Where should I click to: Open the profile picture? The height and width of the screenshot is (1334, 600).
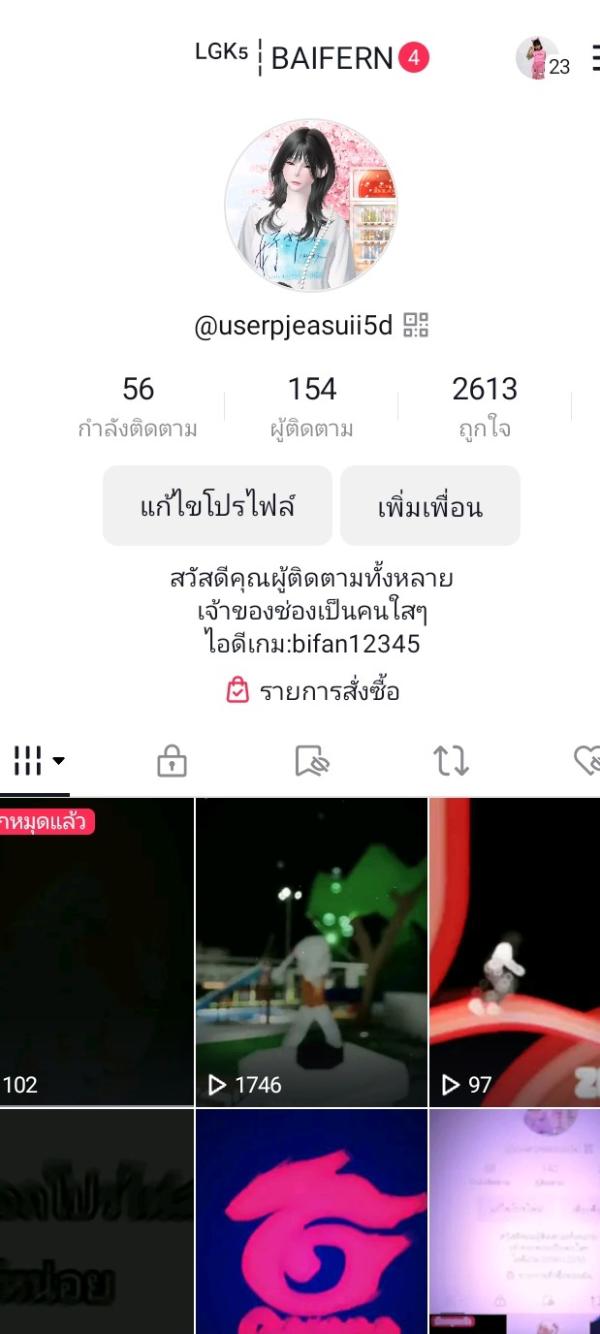[x=310, y=205]
